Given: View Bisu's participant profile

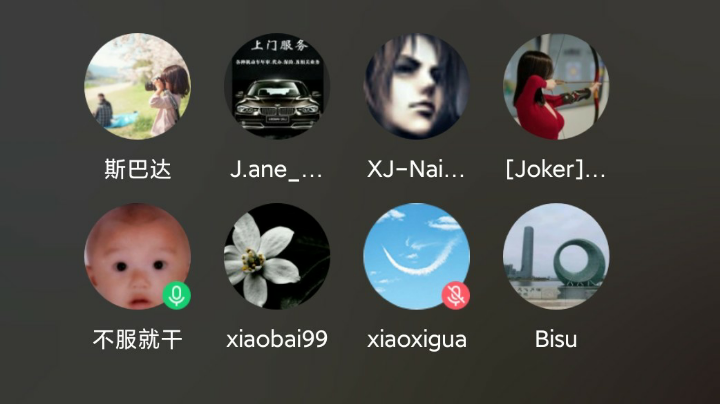Looking at the screenshot, I should tap(556, 257).
